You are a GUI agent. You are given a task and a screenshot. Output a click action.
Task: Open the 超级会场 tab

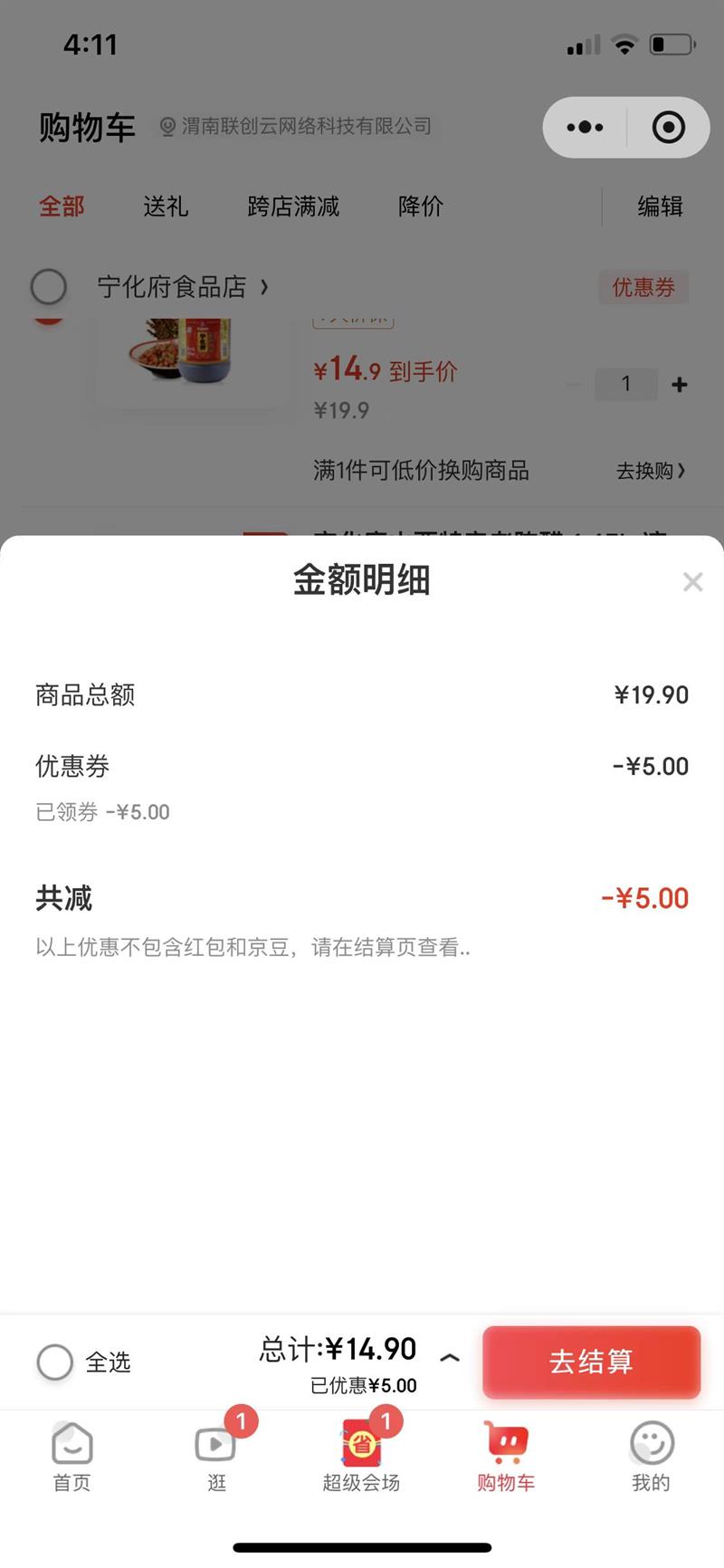click(x=362, y=1456)
